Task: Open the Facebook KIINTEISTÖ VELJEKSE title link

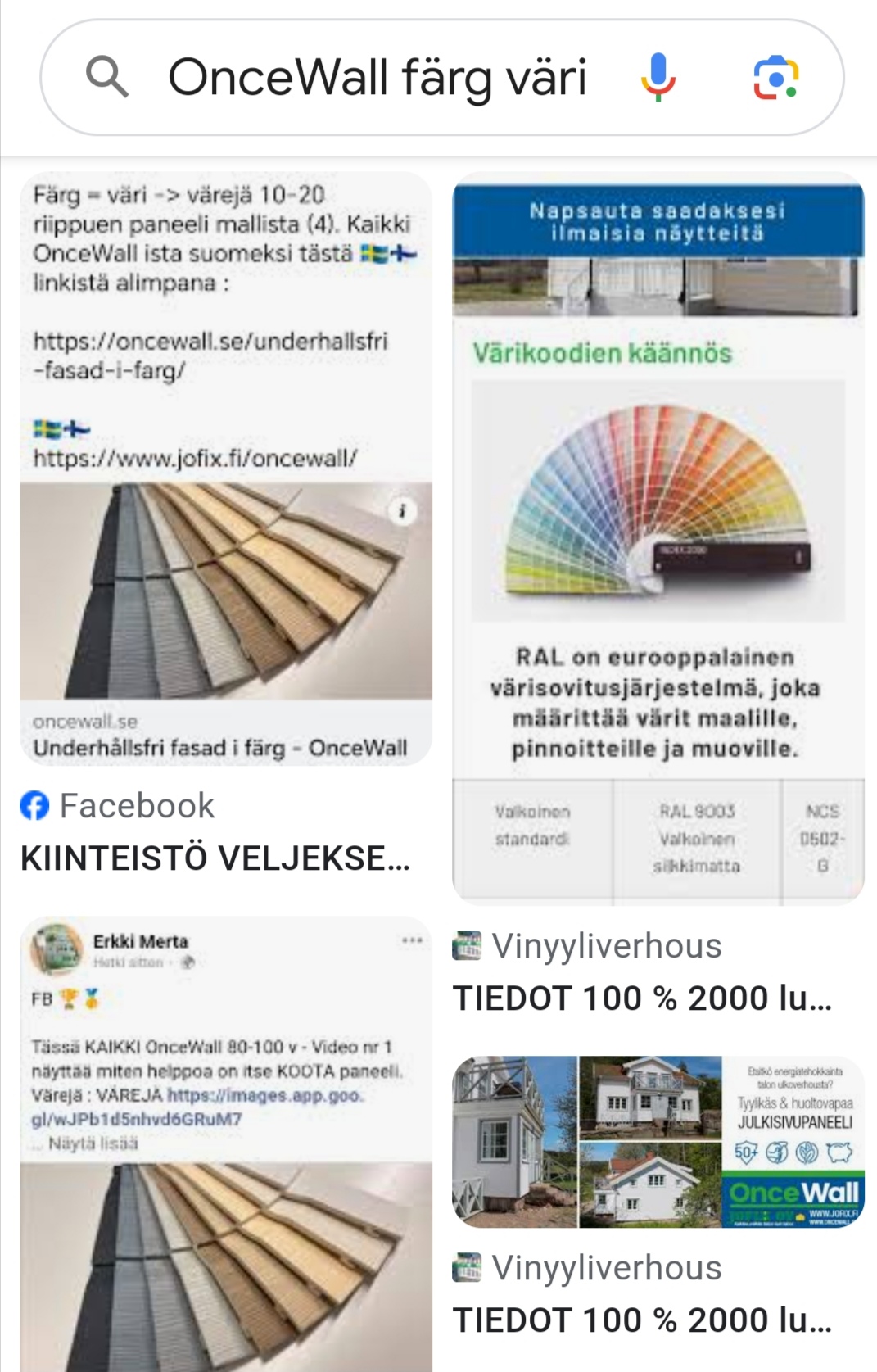Action: coord(215,858)
